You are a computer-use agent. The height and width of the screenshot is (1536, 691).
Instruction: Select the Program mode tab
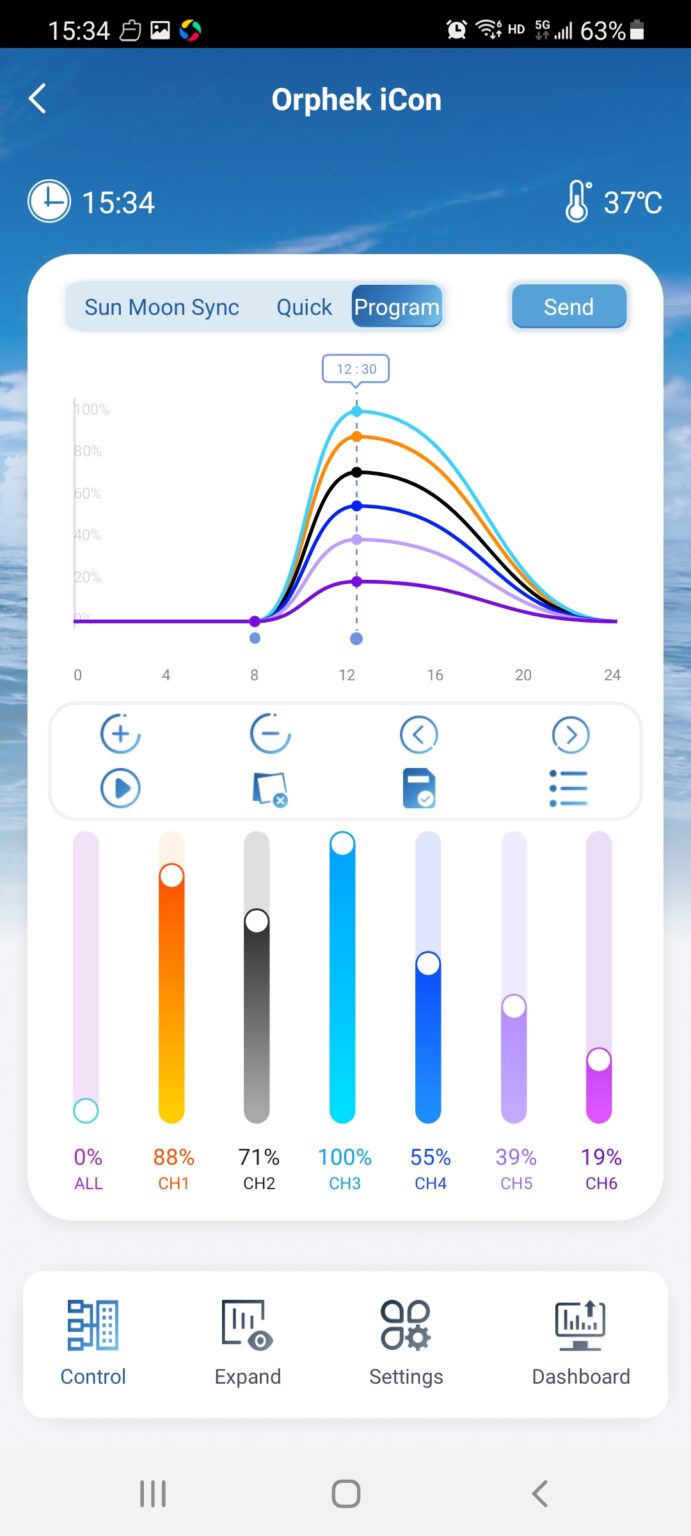(x=396, y=307)
